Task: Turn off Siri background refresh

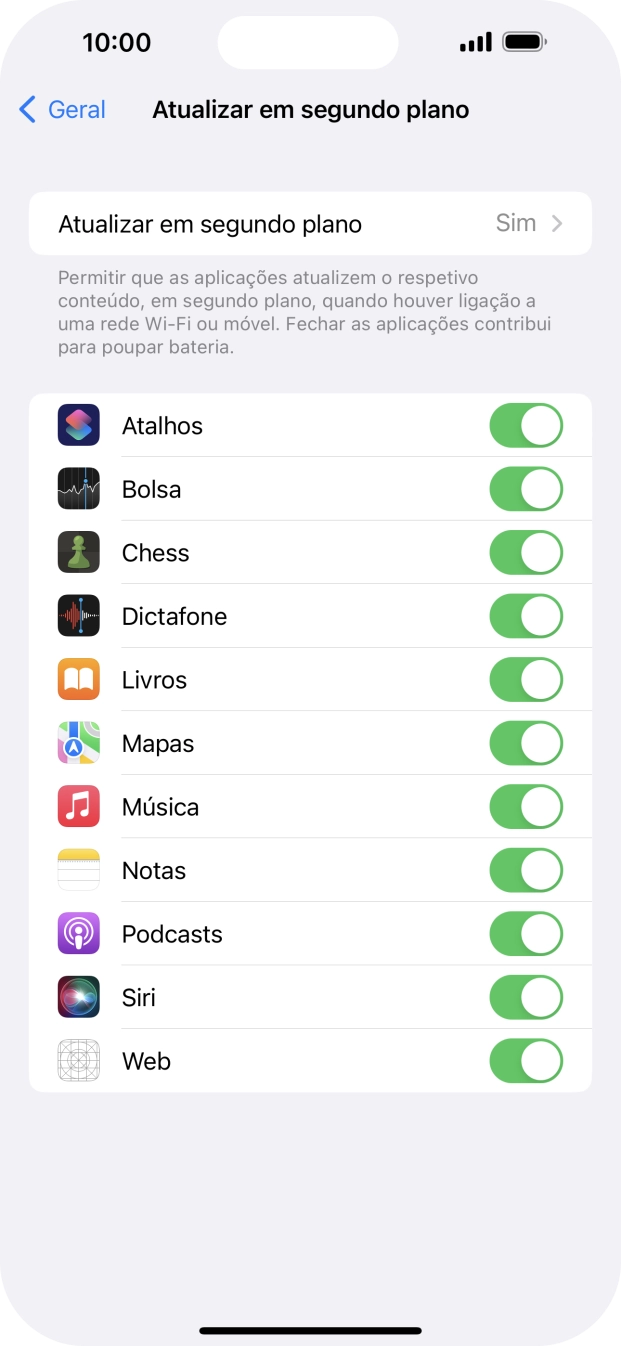Action: [526, 998]
